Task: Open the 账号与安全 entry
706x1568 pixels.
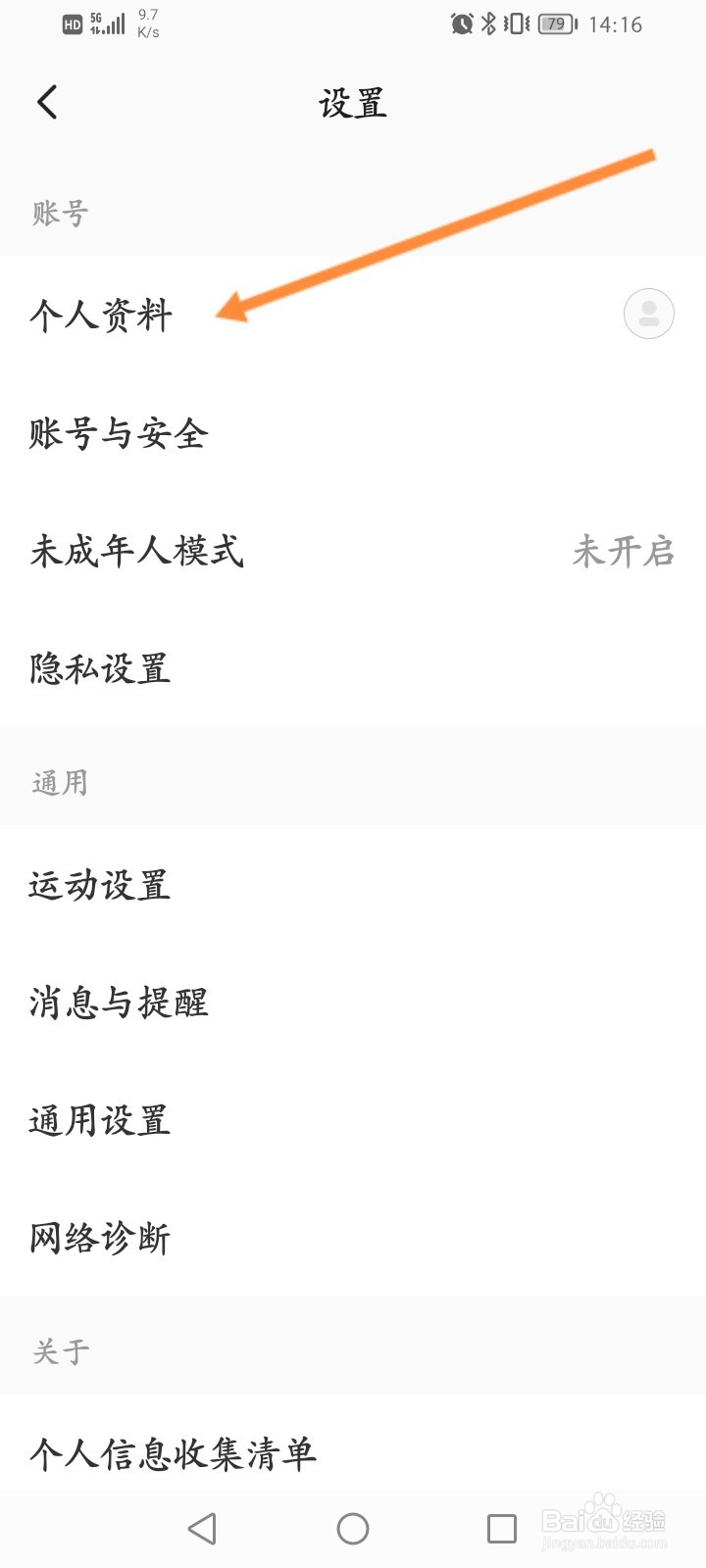Action: point(118,434)
